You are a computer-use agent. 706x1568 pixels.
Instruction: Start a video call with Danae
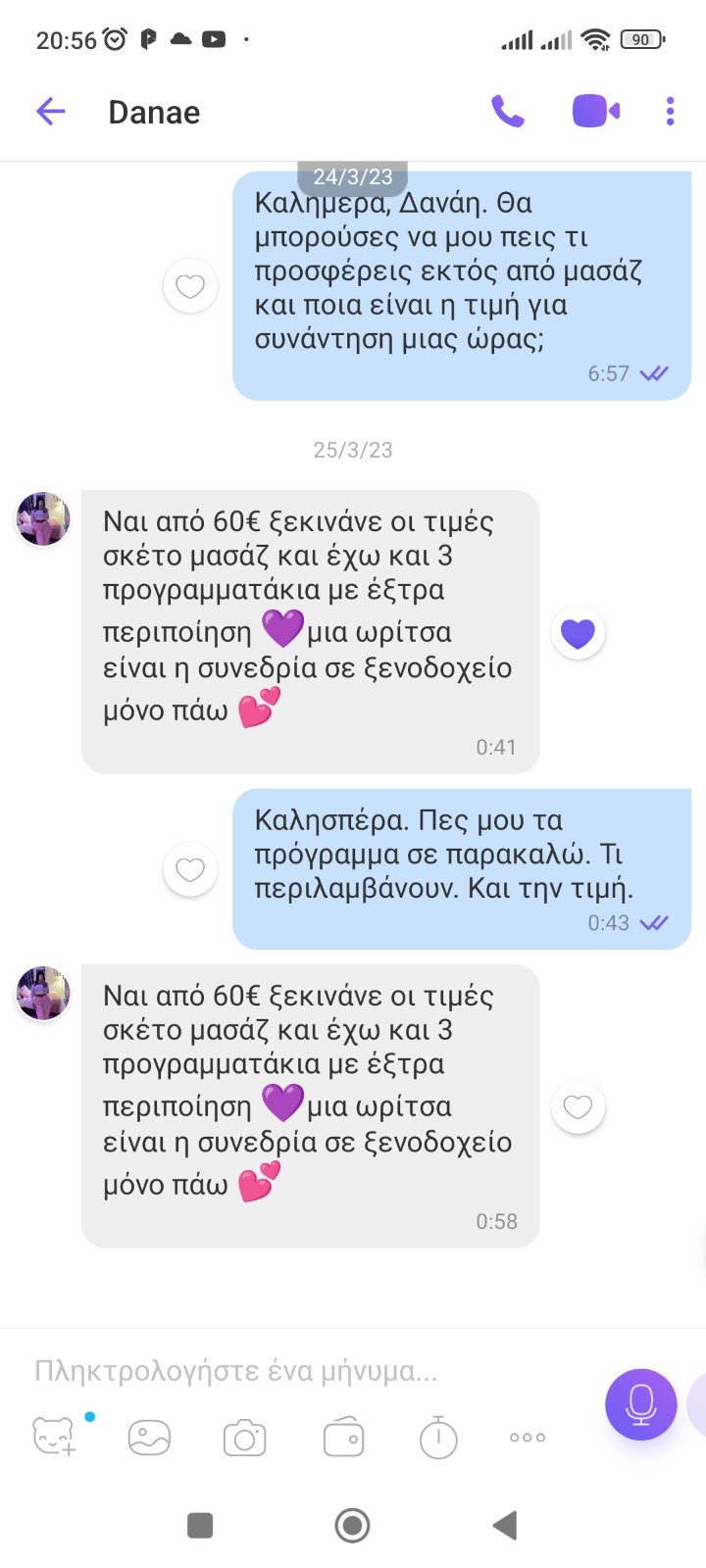point(595,112)
